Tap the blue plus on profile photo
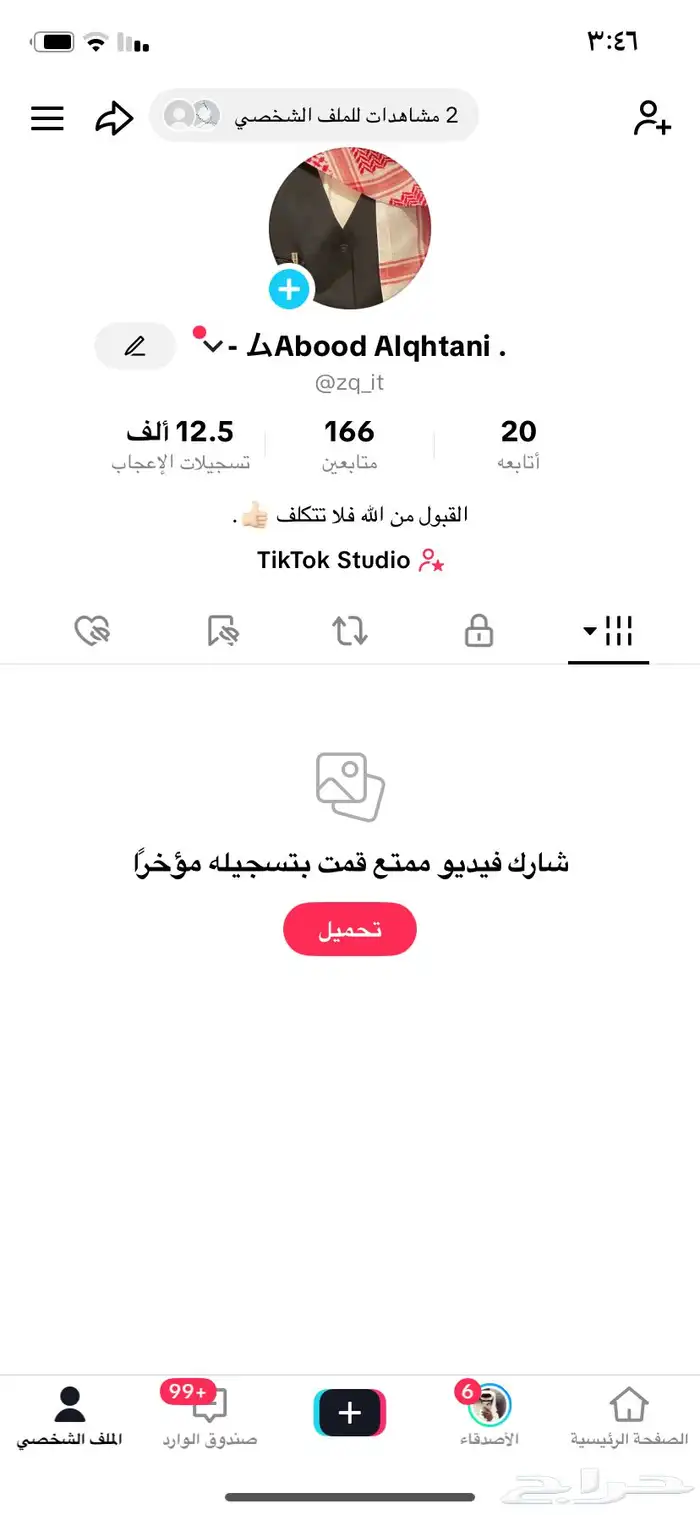700x1515 pixels. pos(289,290)
